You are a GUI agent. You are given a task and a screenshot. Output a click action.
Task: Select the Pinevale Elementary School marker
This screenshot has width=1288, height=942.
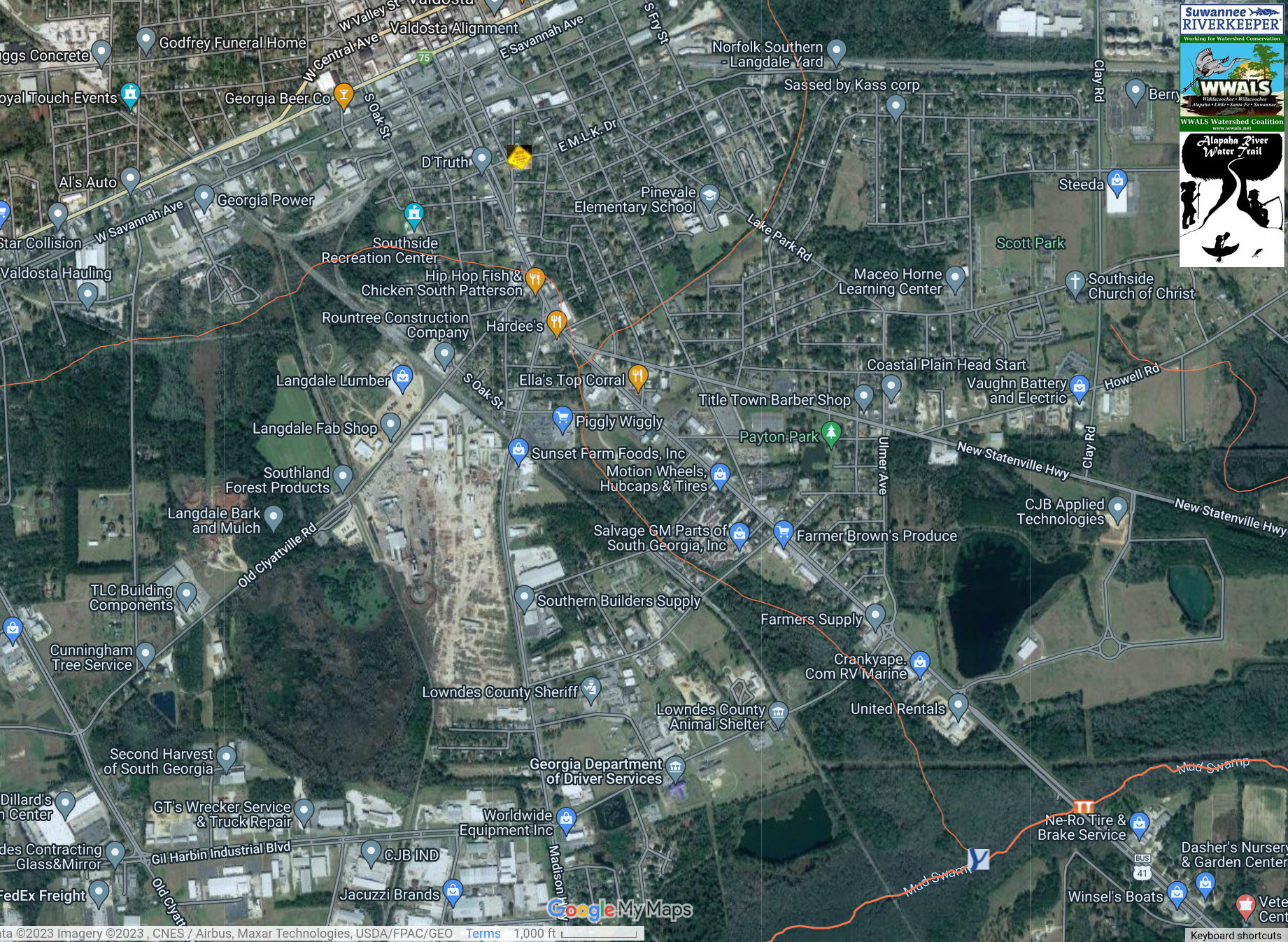pos(709,196)
